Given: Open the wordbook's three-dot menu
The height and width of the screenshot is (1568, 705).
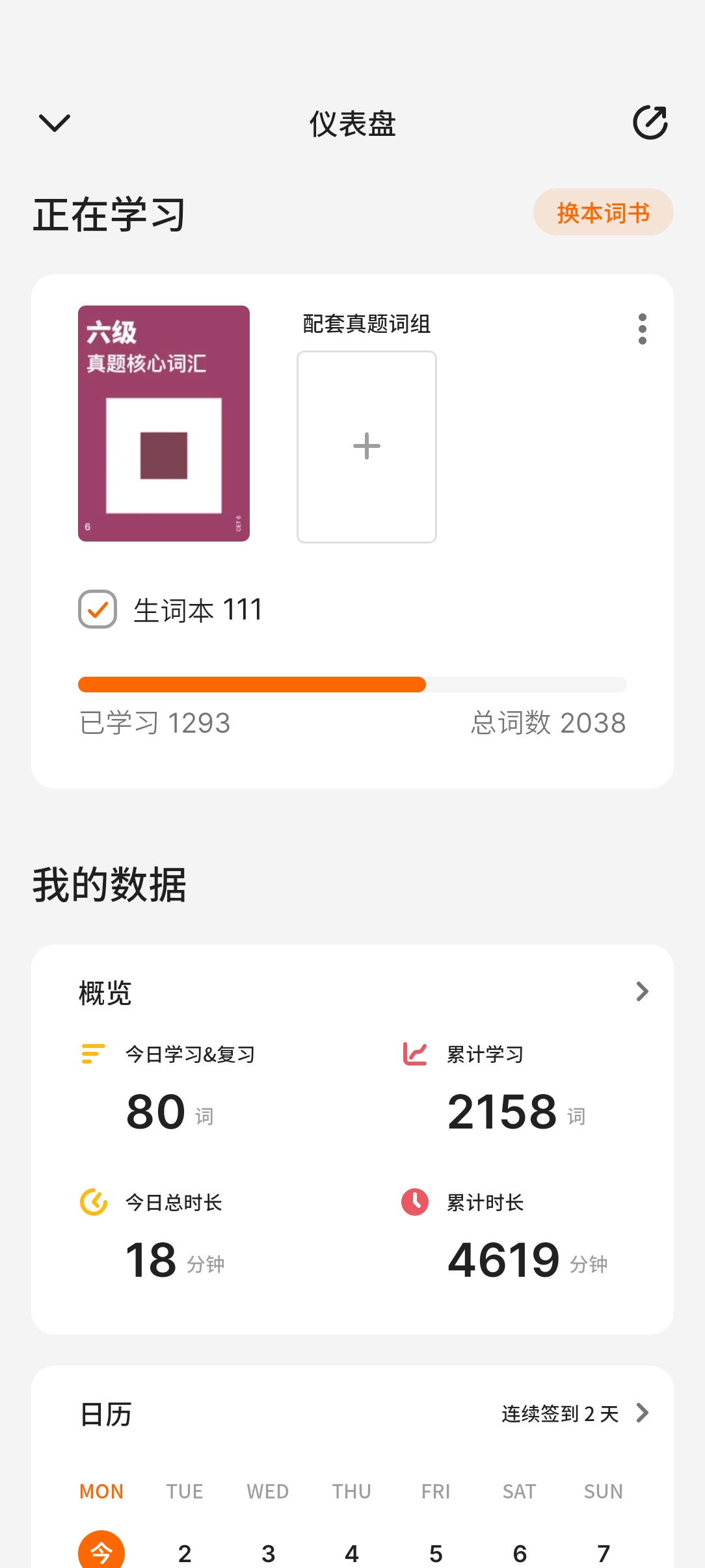Looking at the screenshot, I should point(642,329).
